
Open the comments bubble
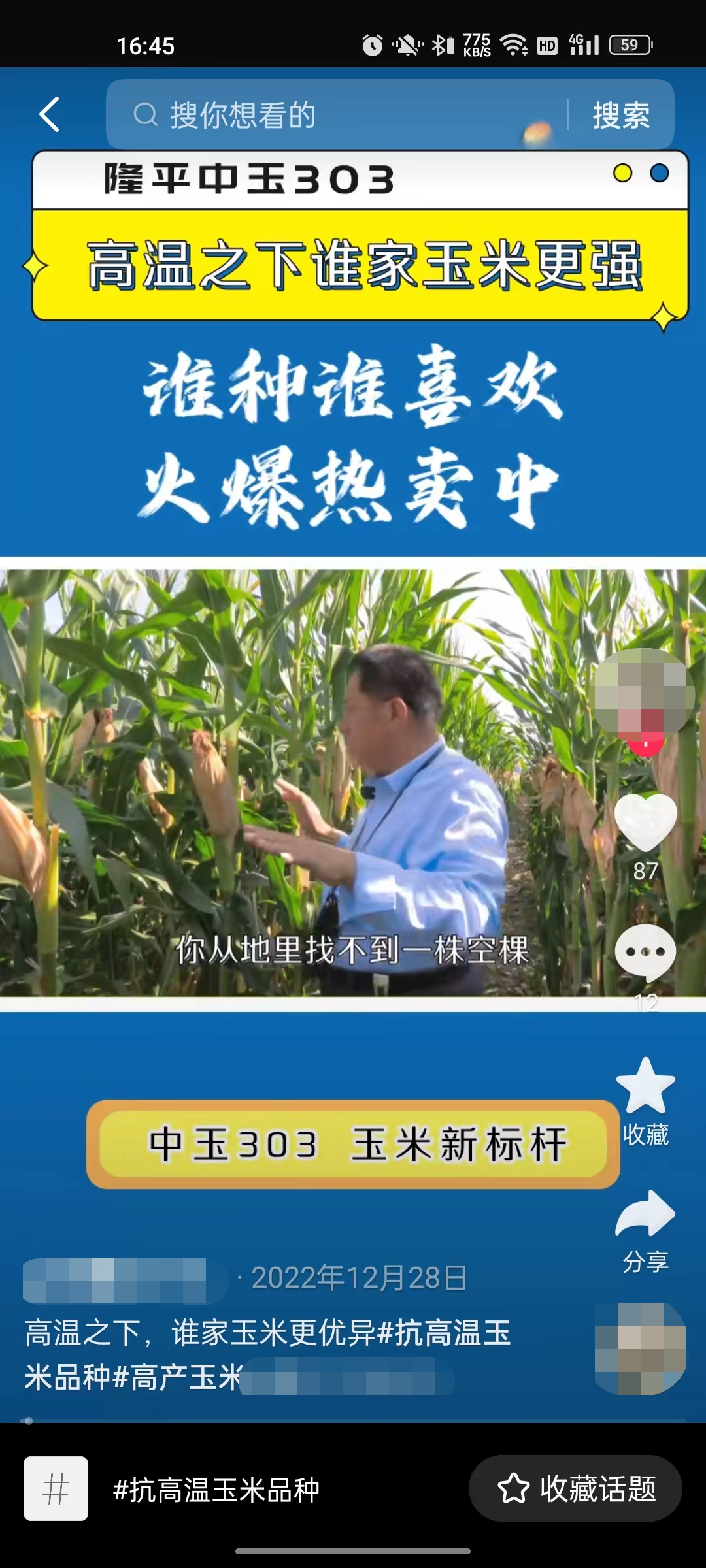pyautogui.click(x=645, y=953)
